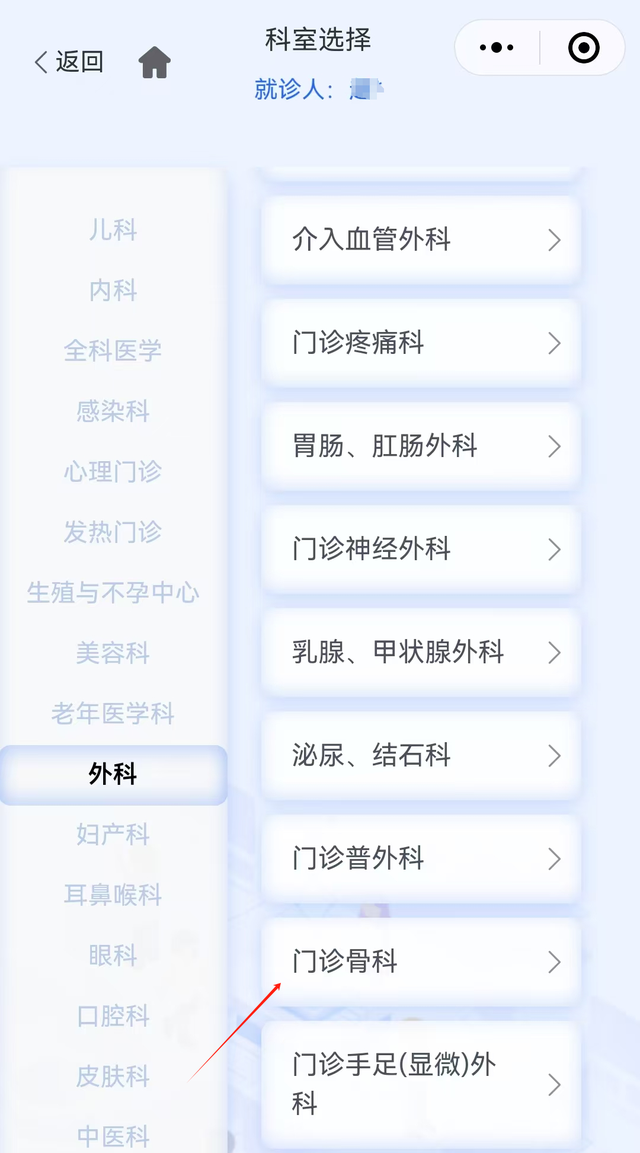Choose 门诊普外科 department
Screen dimensions: 640x1153
421,859
